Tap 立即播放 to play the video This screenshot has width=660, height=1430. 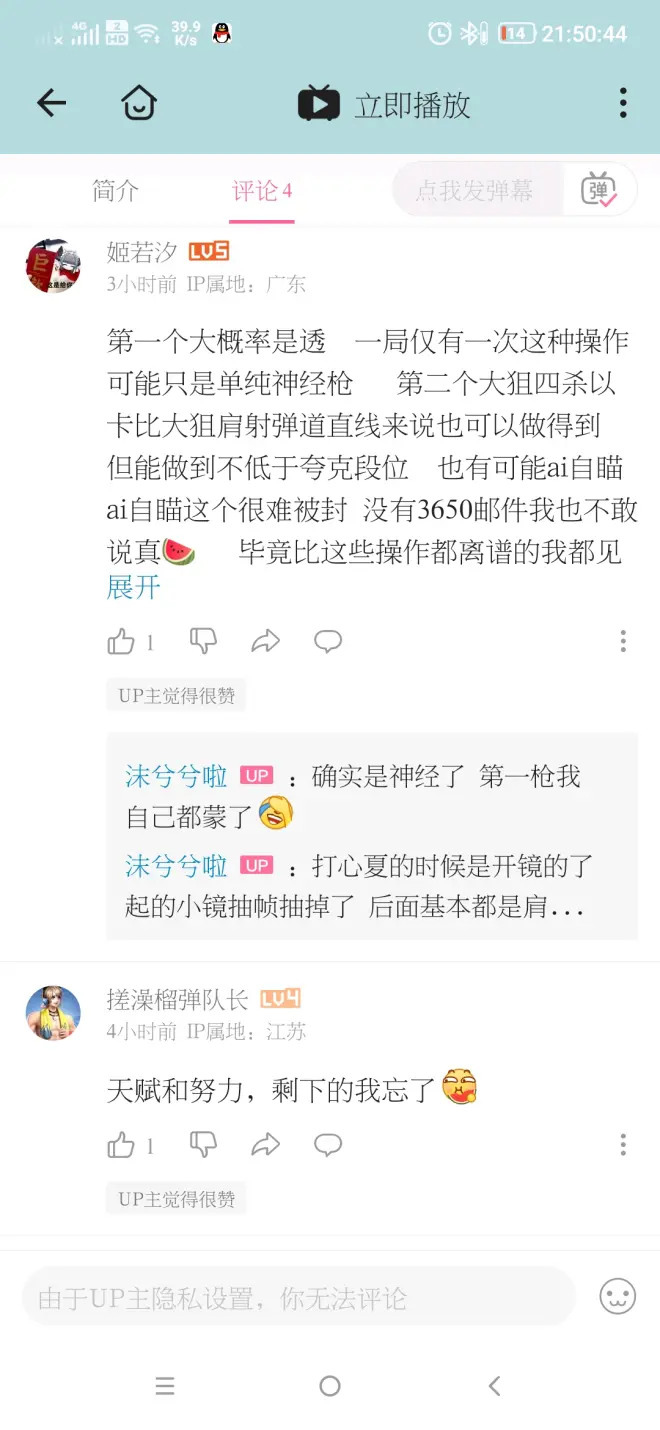pos(385,104)
